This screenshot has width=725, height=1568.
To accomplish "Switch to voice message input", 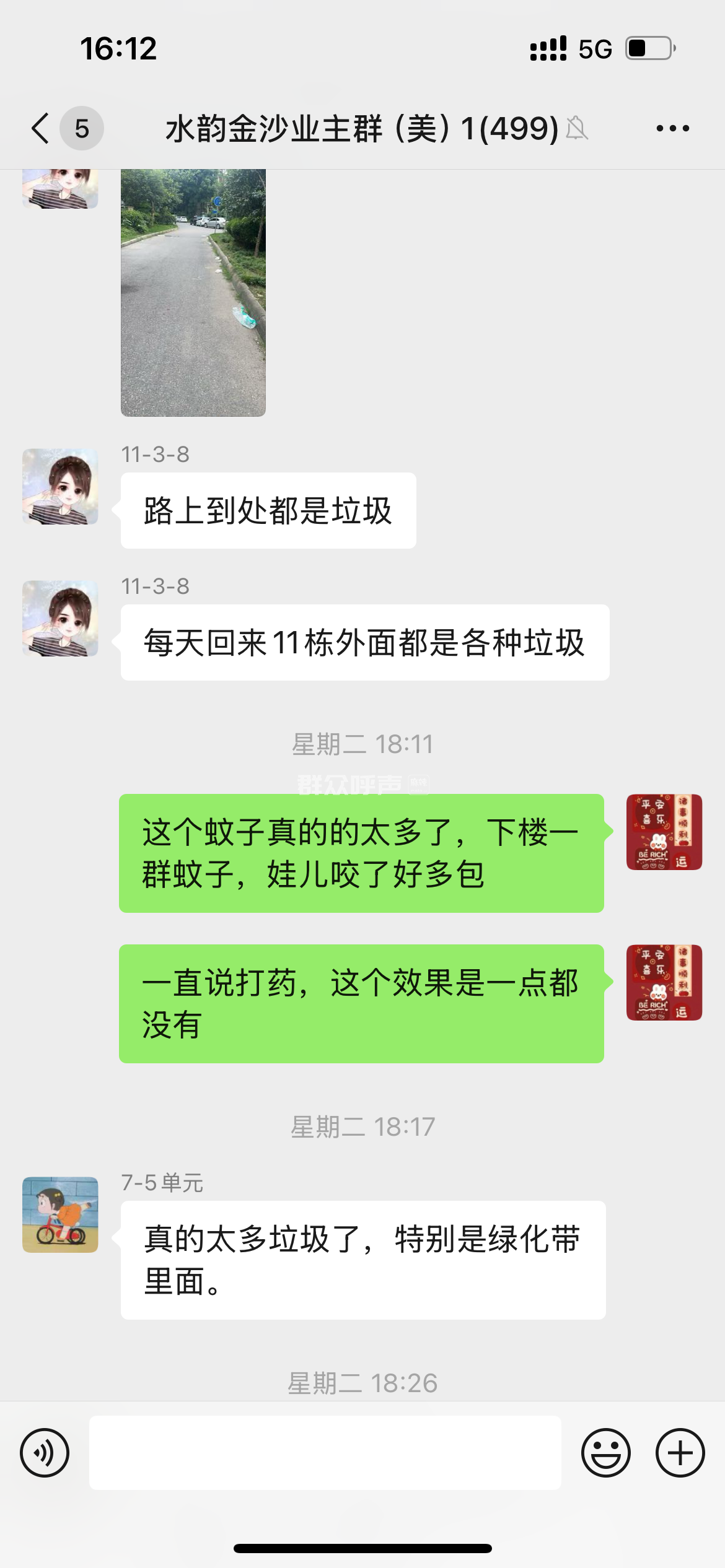I will 45,1452.
